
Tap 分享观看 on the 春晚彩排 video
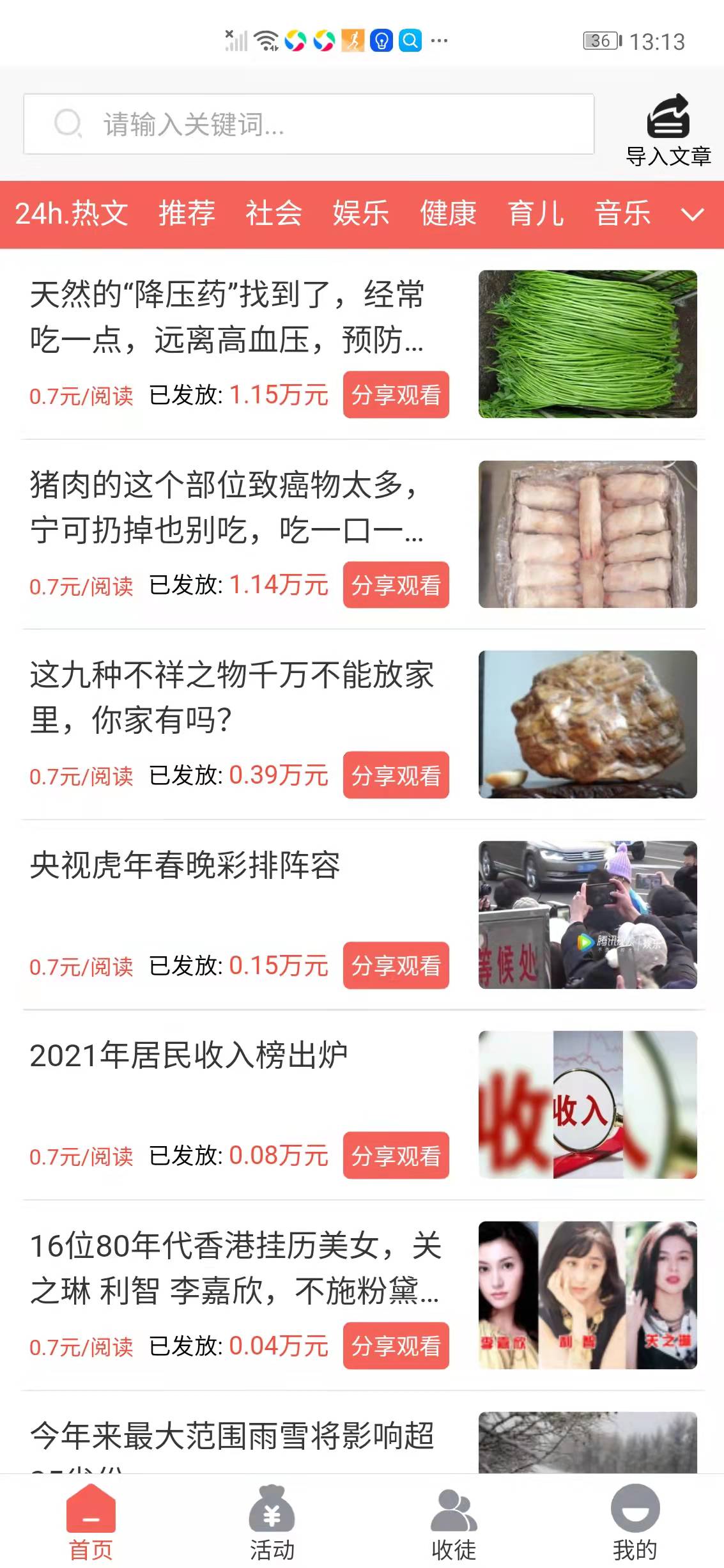396,966
